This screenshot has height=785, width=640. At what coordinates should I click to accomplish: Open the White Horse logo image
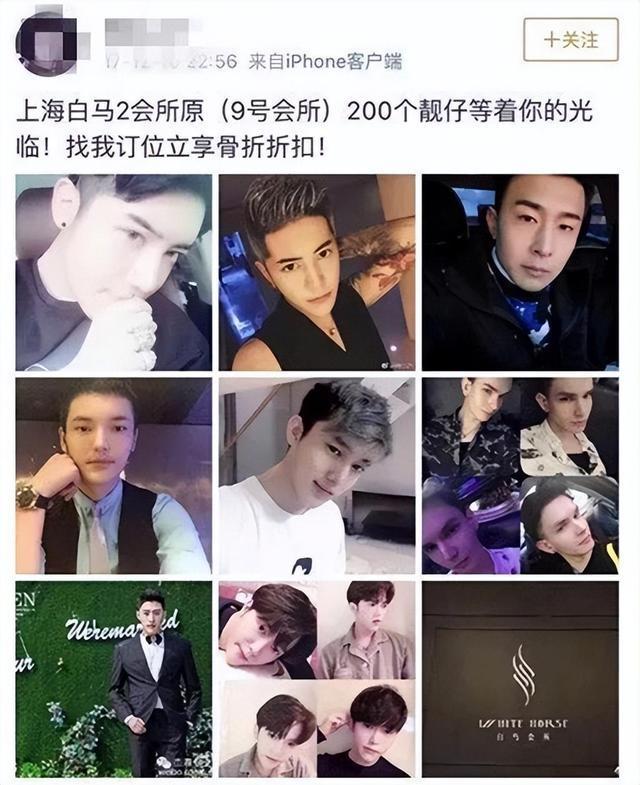519,679
